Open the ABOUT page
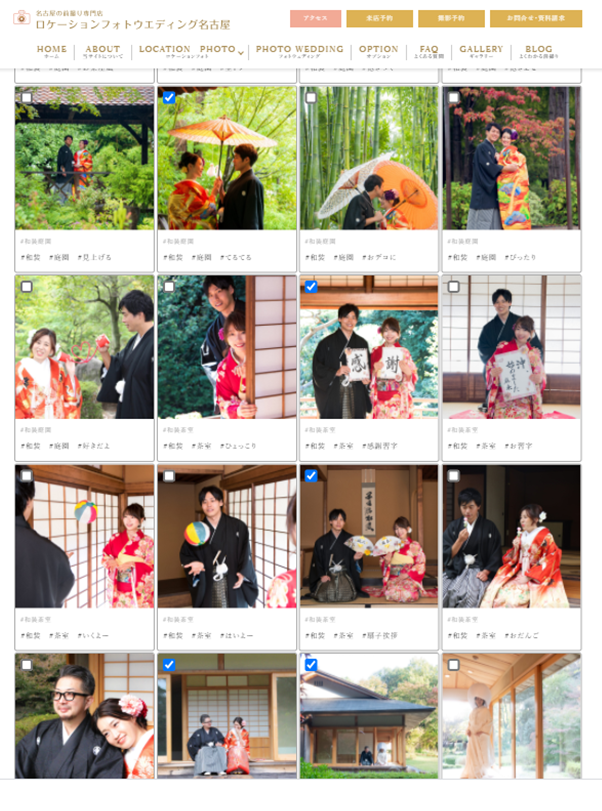Screen dimensions: 602x811 pyautogui.click(x=103, y=51)
